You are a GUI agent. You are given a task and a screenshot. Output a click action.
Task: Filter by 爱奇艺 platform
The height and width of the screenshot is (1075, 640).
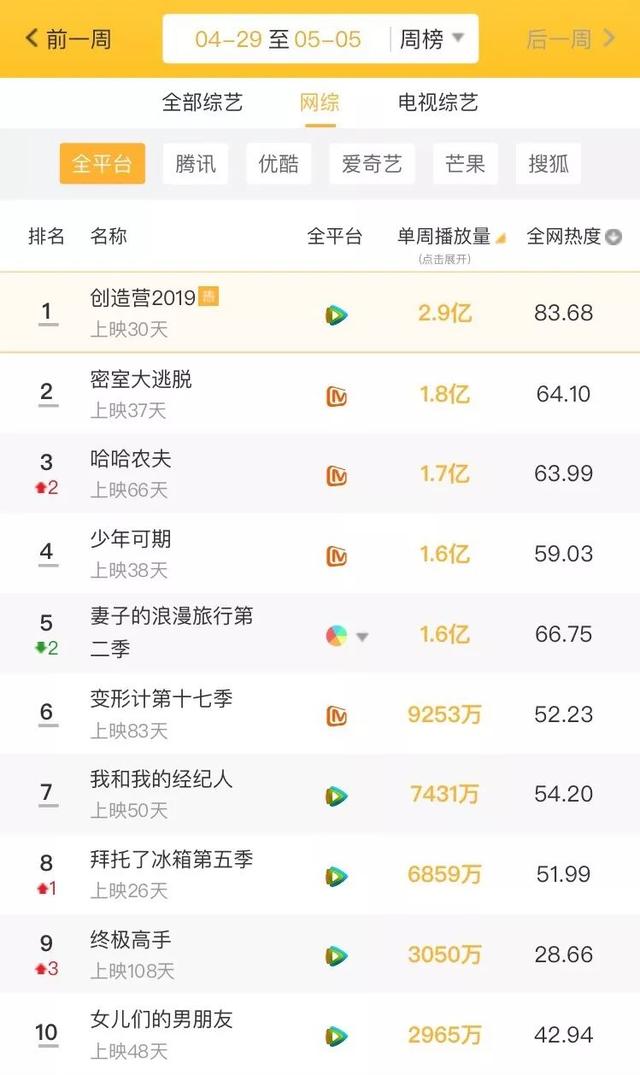[x=371, y=164]
